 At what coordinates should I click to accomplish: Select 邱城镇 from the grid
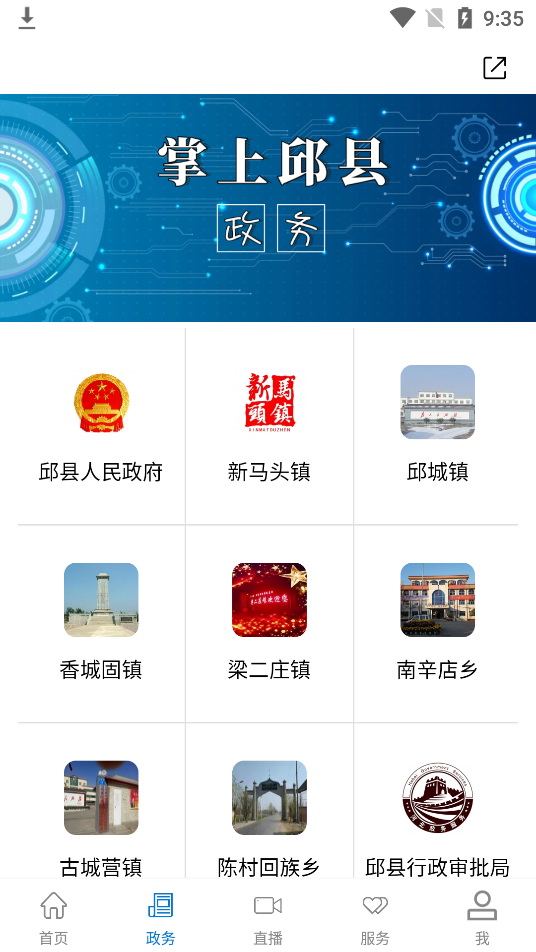click(437, 426)
